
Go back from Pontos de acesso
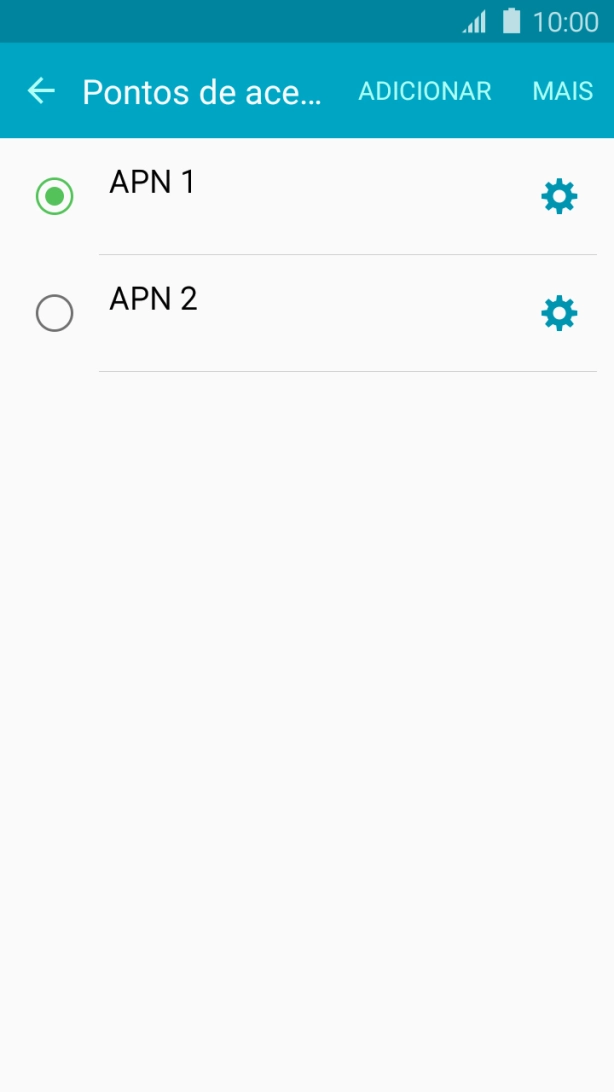41,91
